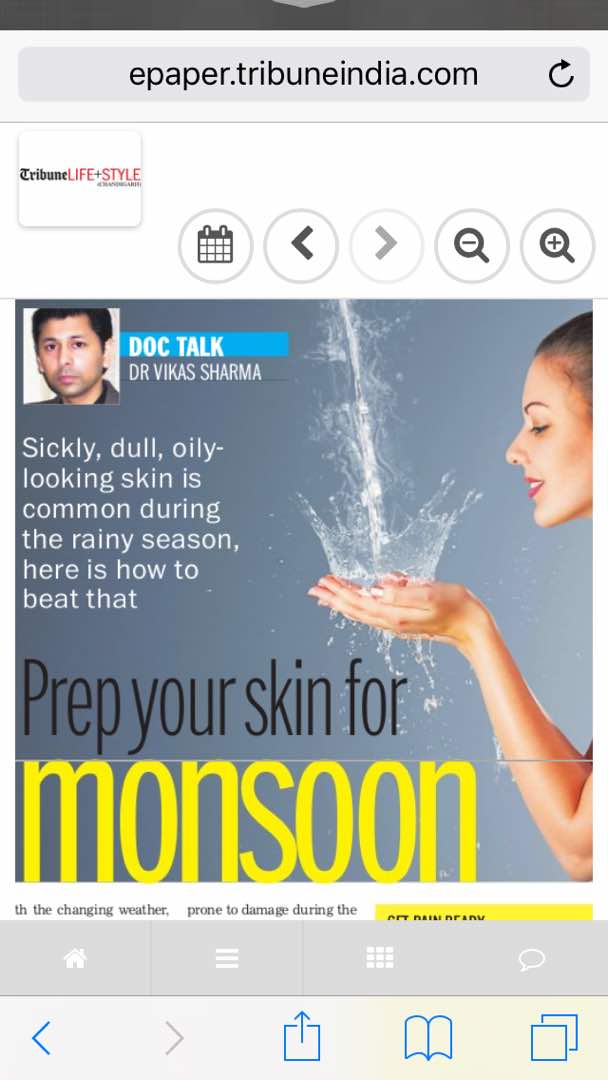Open the page grid view
This screenshot has height=1080, width=608.
click(379, 958)
